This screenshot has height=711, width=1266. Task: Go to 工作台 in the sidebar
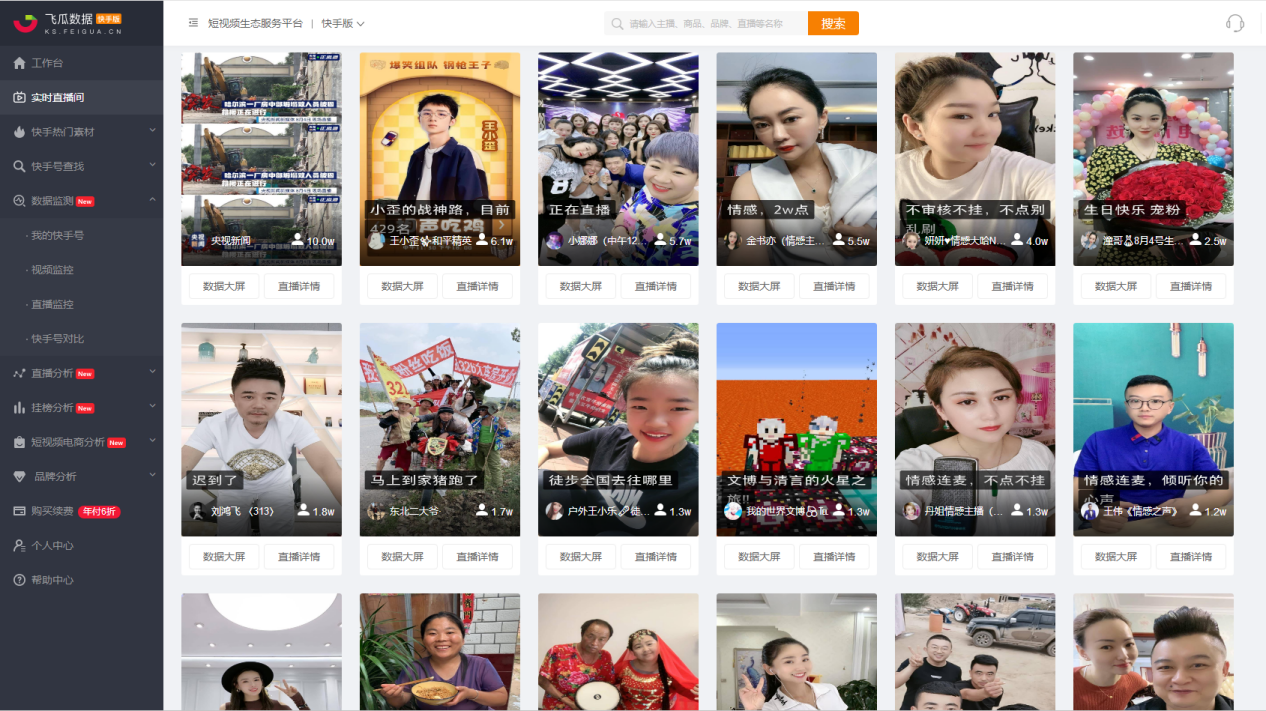(x=47, y=63)
